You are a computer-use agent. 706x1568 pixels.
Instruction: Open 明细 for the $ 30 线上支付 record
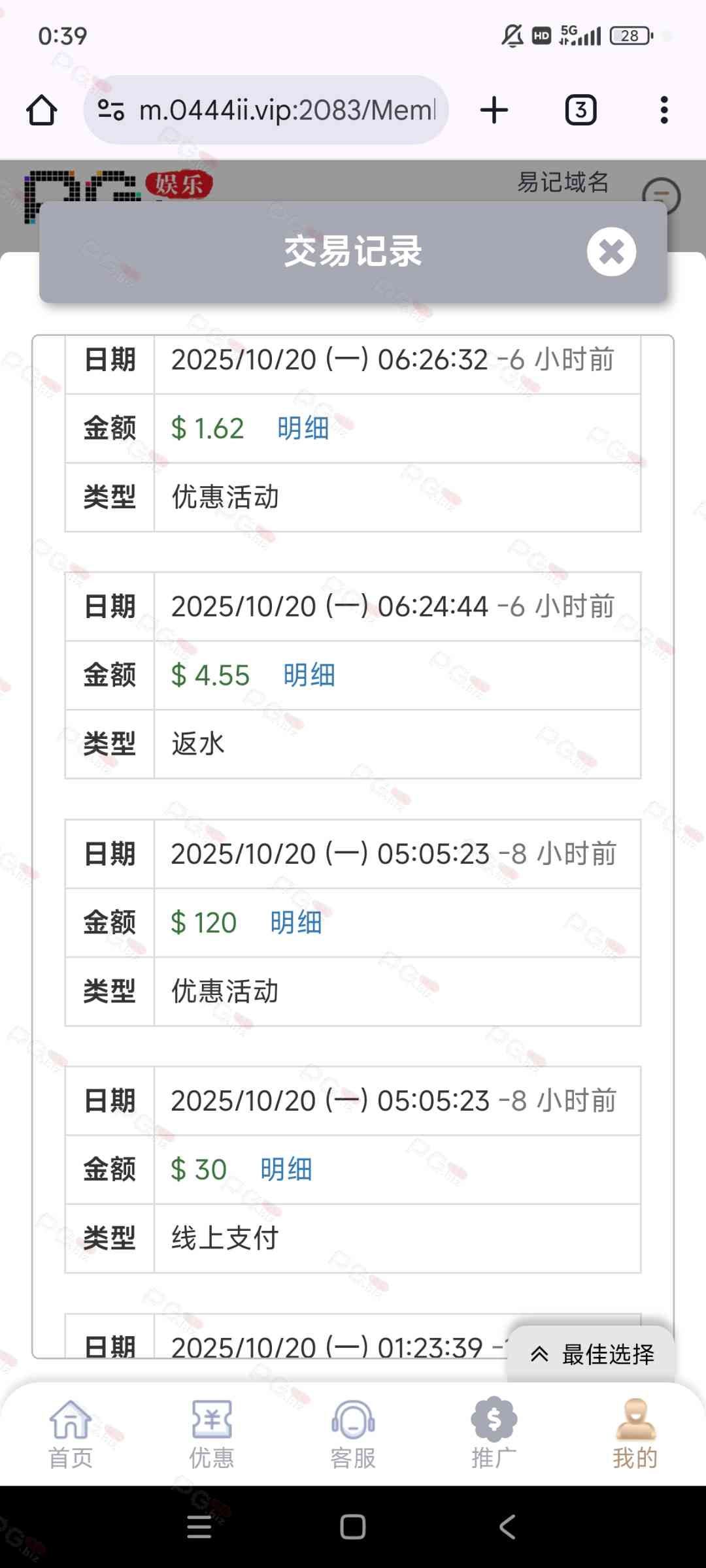286,1169
